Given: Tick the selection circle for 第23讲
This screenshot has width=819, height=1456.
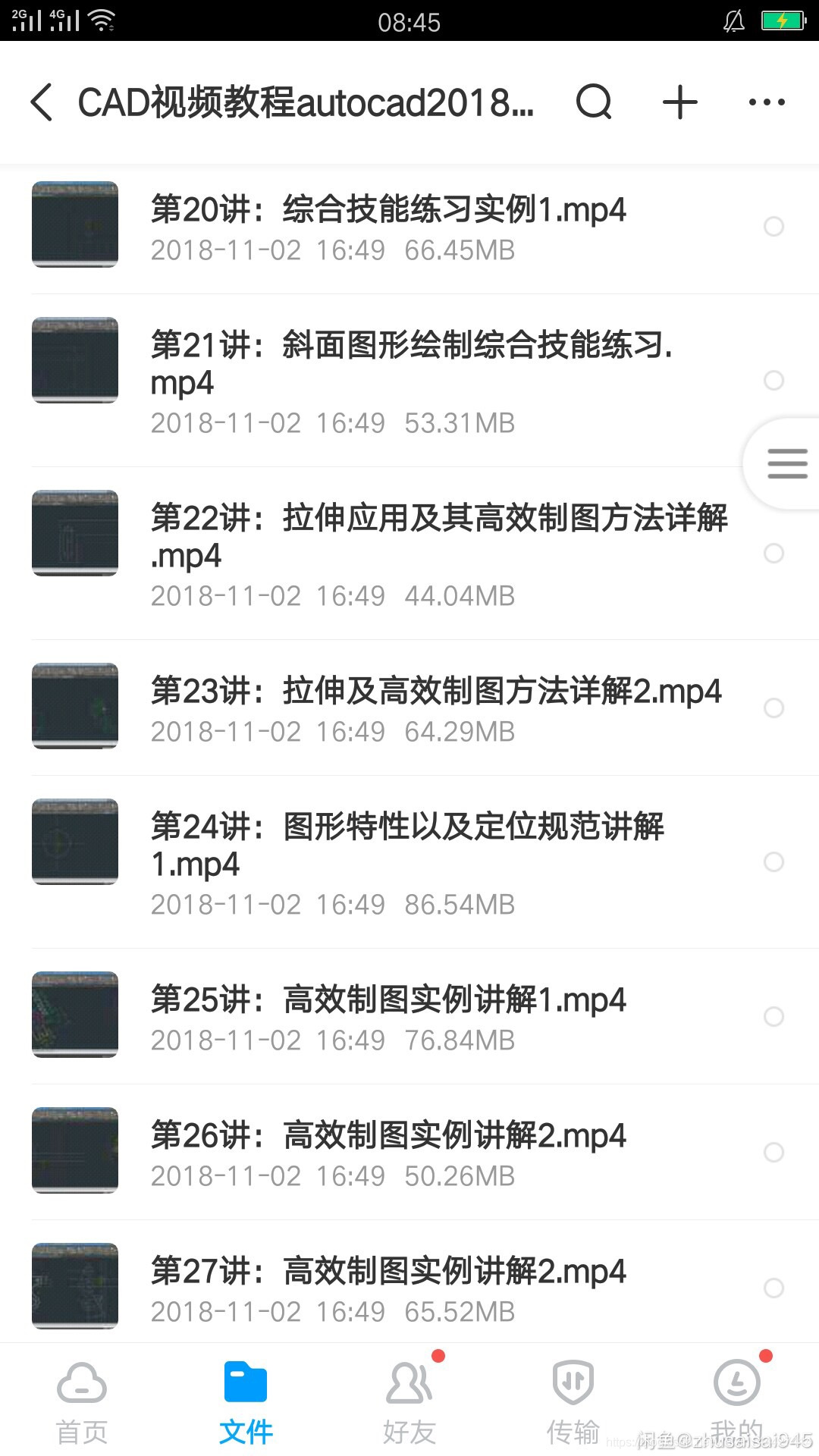Looking at the screenshot, I should coord(773,708).
